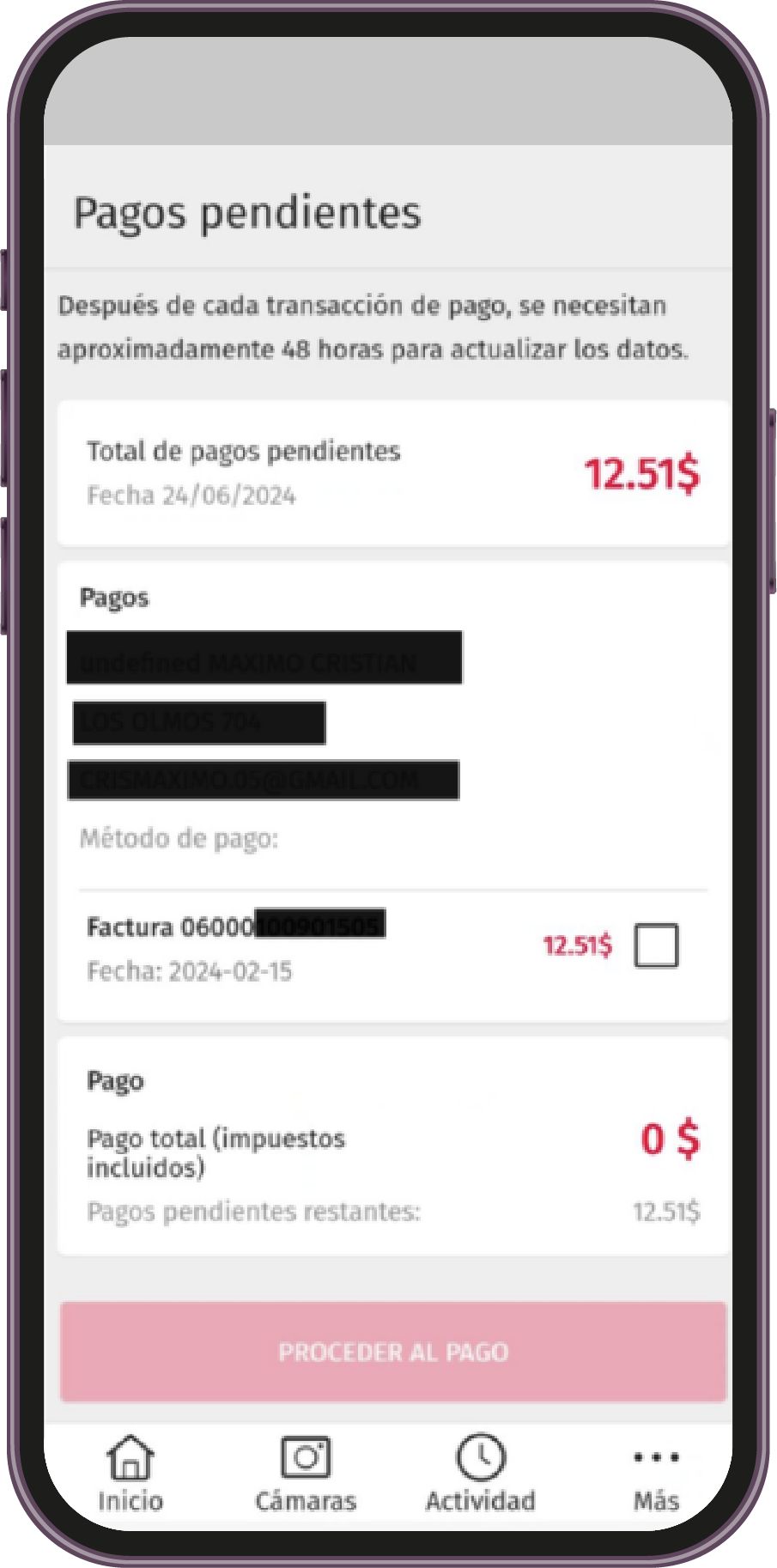Switch to the Cámaras tab
Viewport: 777px width, 1568px height.
click(306, 1474)
